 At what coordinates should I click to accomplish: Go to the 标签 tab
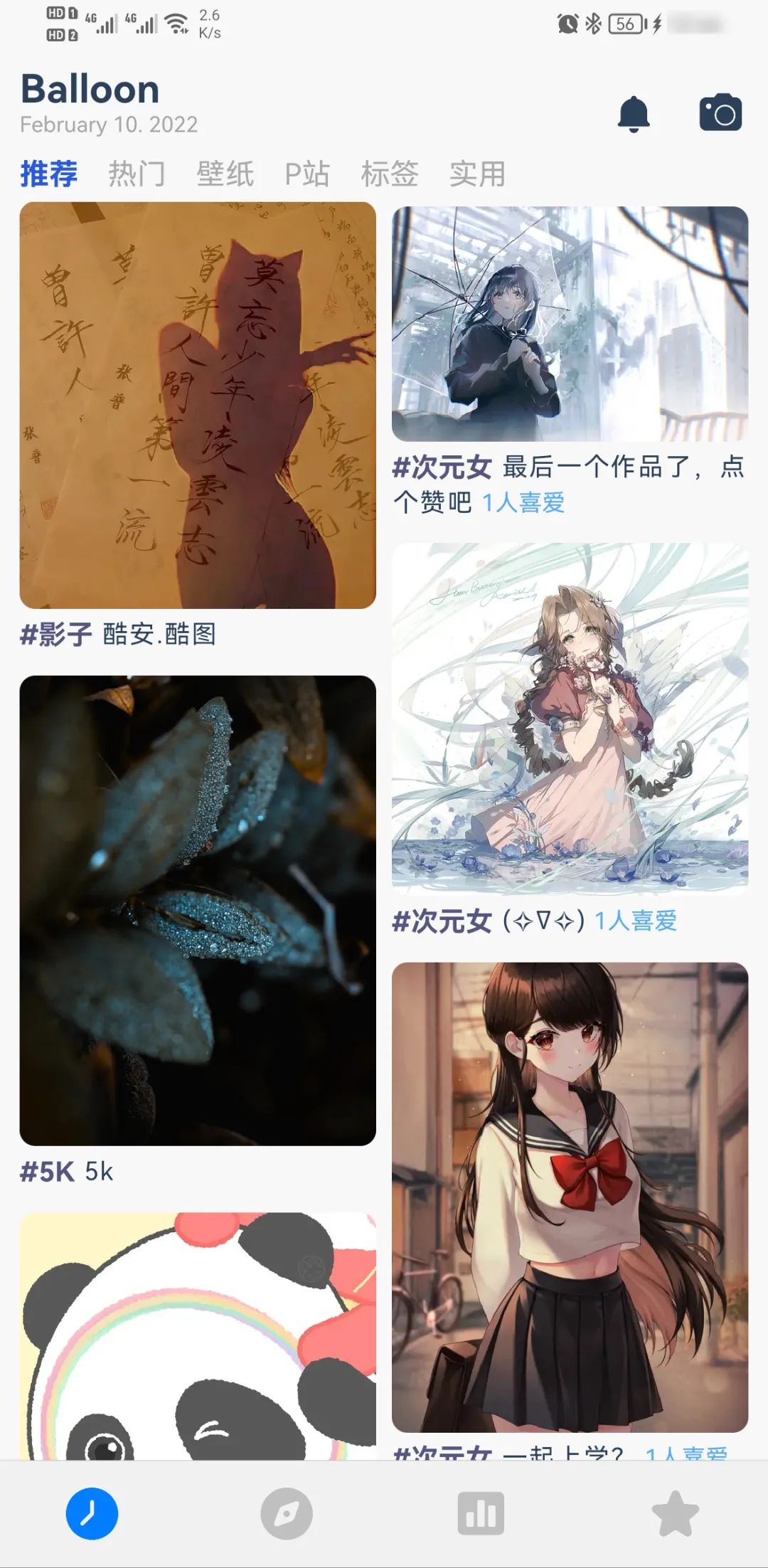[x=390, y=174]
